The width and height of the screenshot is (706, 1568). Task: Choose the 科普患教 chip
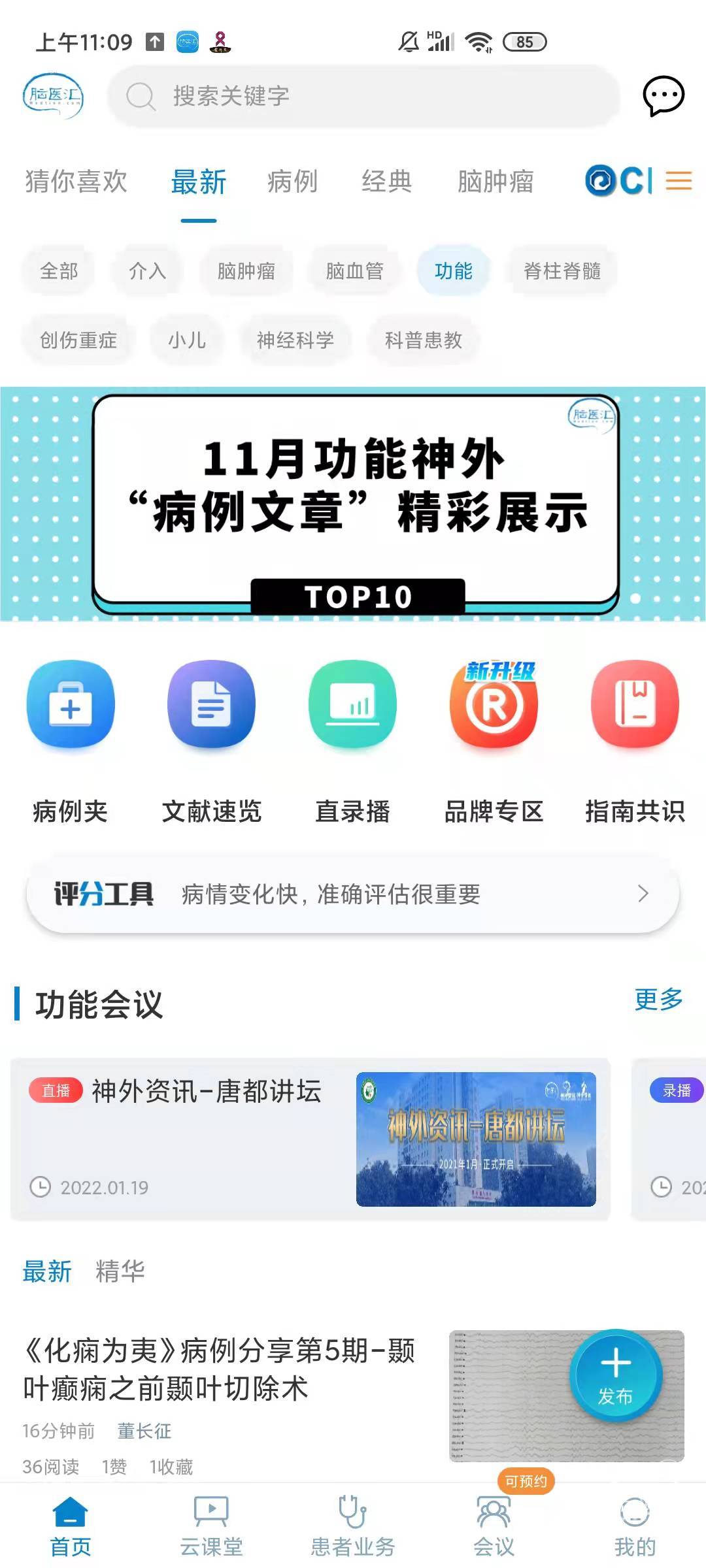(x=424, y=340)
